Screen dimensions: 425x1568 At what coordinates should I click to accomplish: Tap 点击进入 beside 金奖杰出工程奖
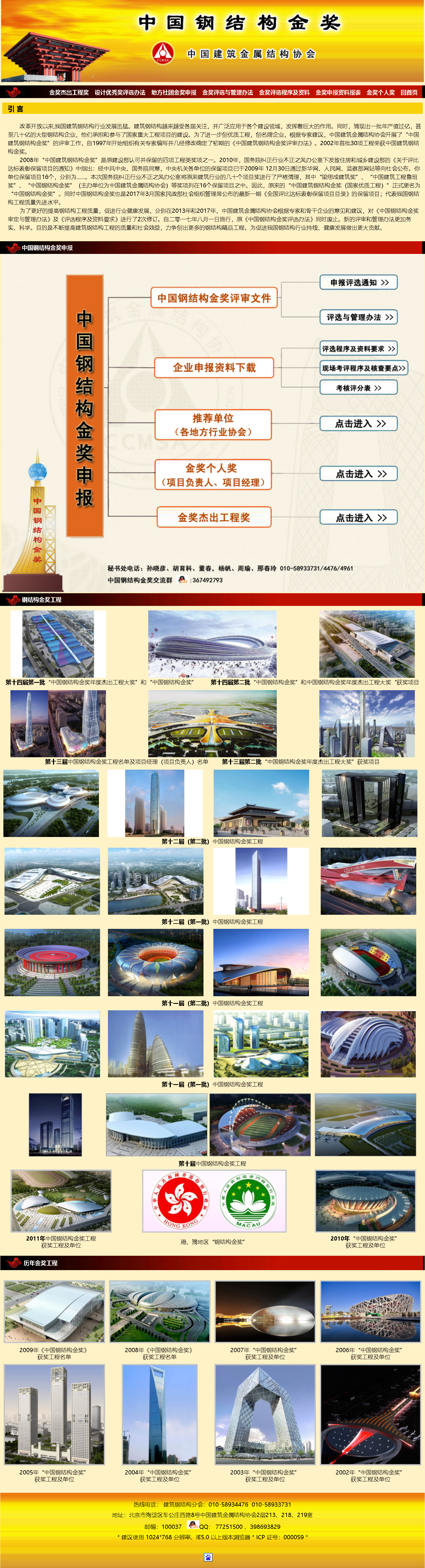[359, 517]
